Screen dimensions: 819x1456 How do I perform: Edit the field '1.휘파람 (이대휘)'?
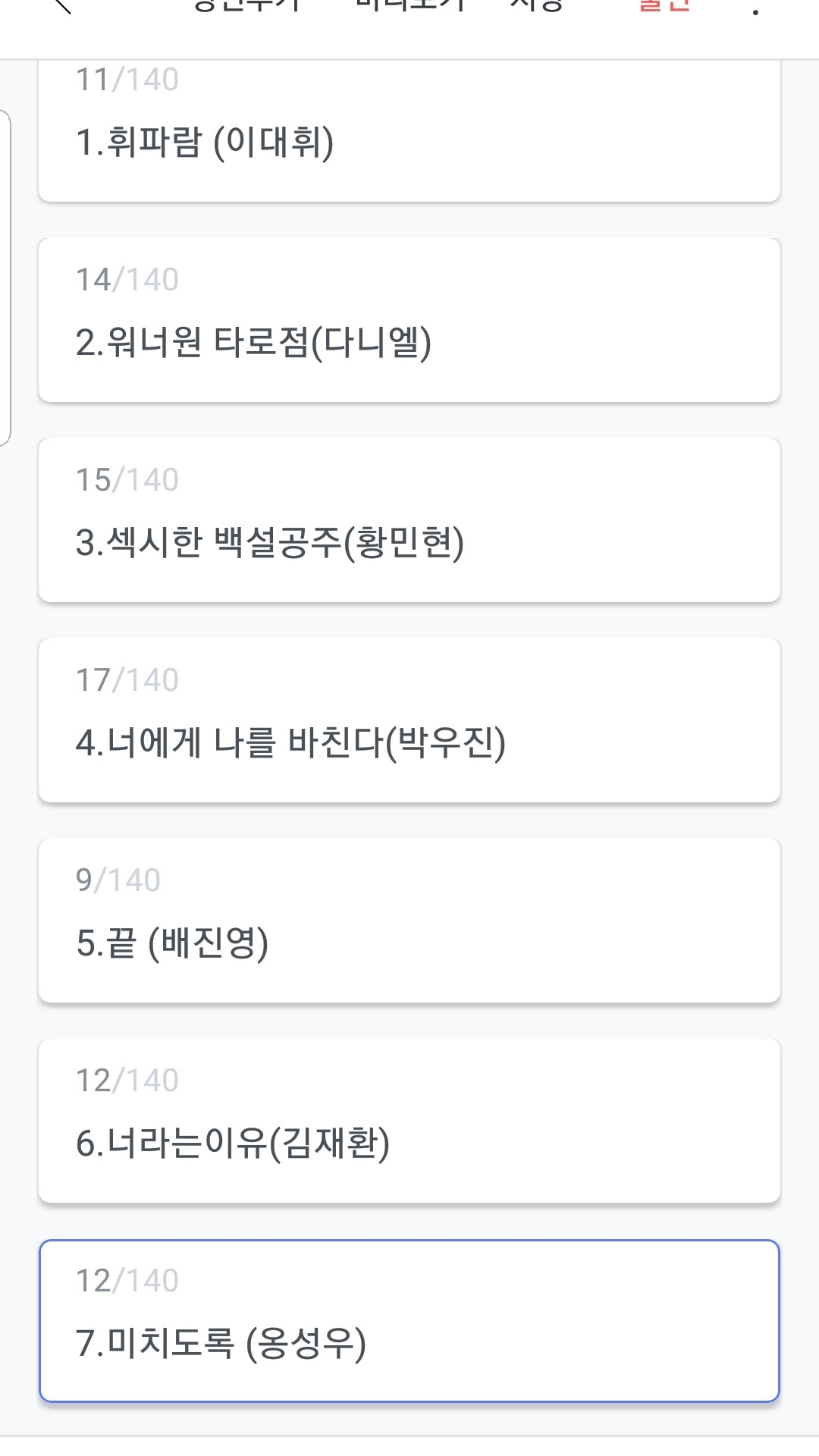coord(409,143)
